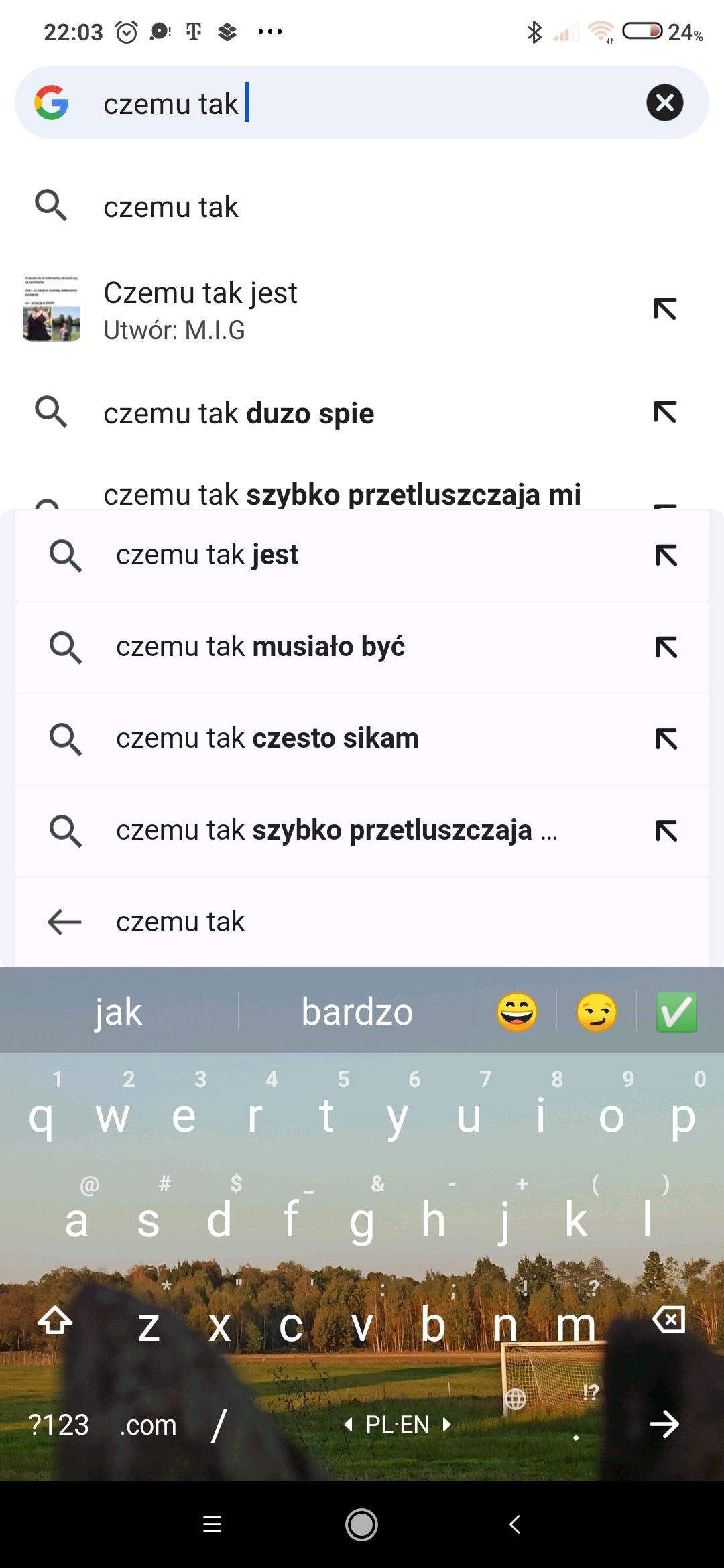Pick the keyboard word suggestion 'bardzo'
Viewport: 724px width, 1568px height.
pyautogui.click(x=357, y=1012)
